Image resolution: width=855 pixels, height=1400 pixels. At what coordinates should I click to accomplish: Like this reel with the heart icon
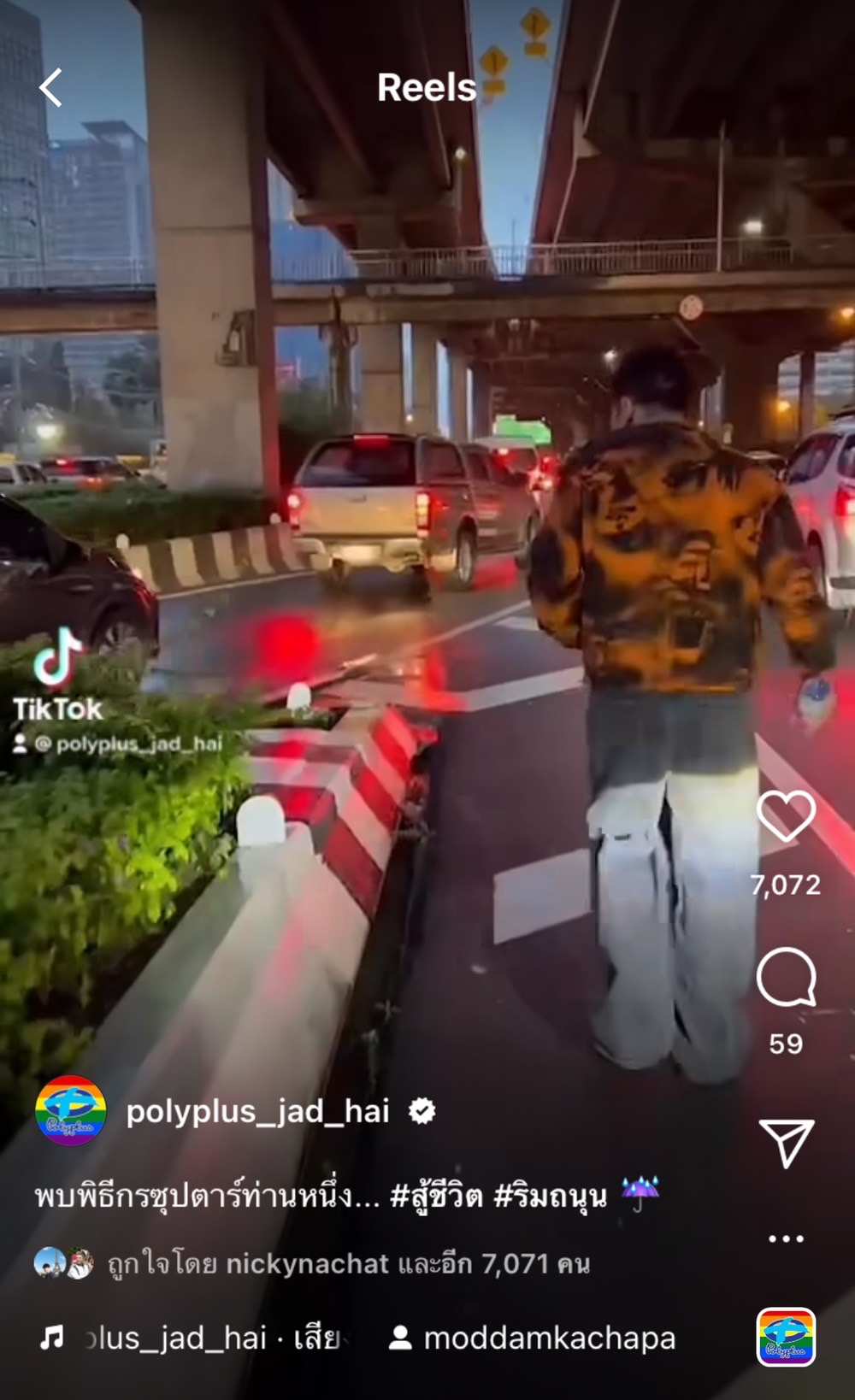coord(786,816)
